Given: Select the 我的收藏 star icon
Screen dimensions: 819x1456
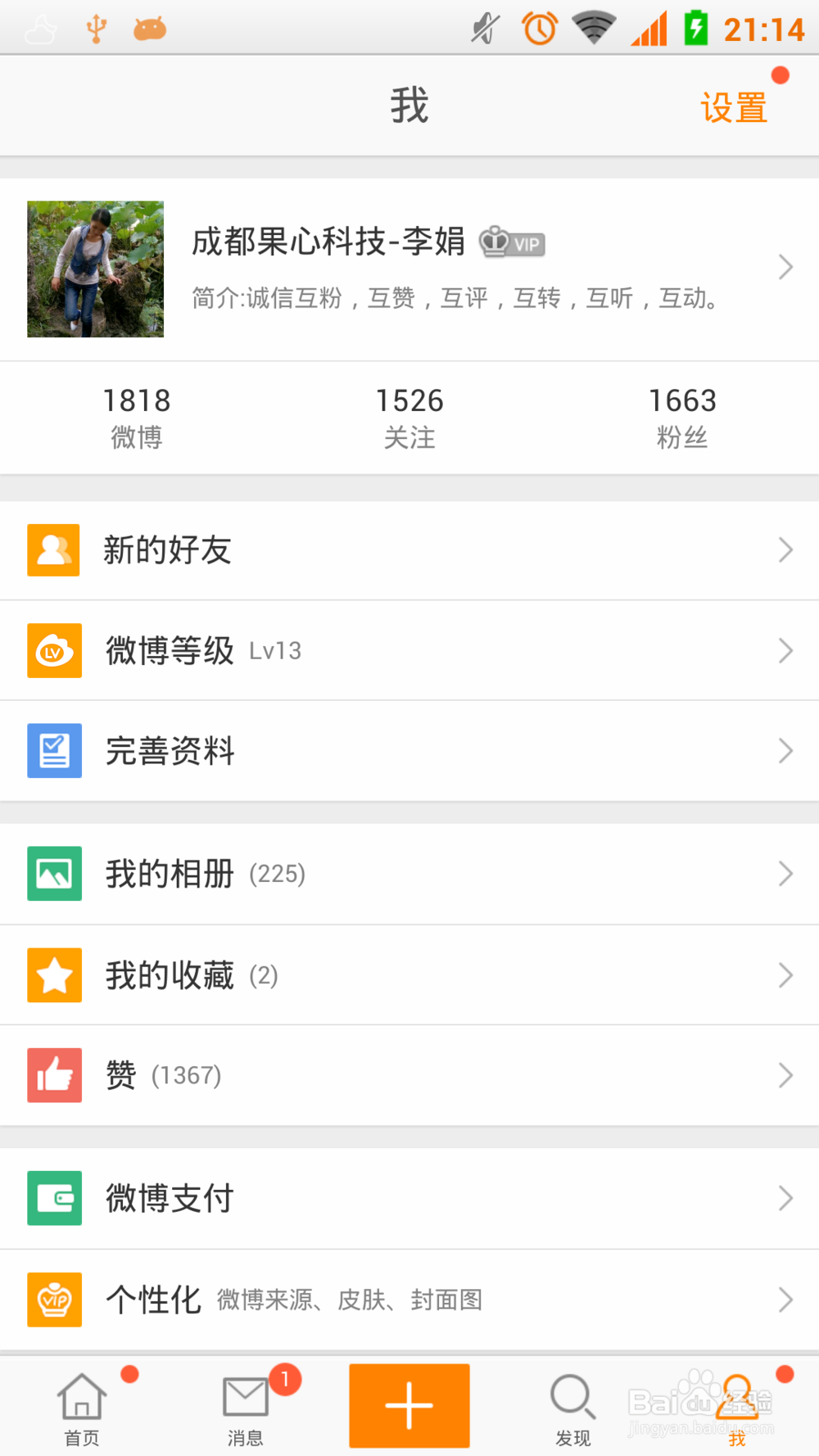Looking at the screenshot, I should click(x=53, y=974).
